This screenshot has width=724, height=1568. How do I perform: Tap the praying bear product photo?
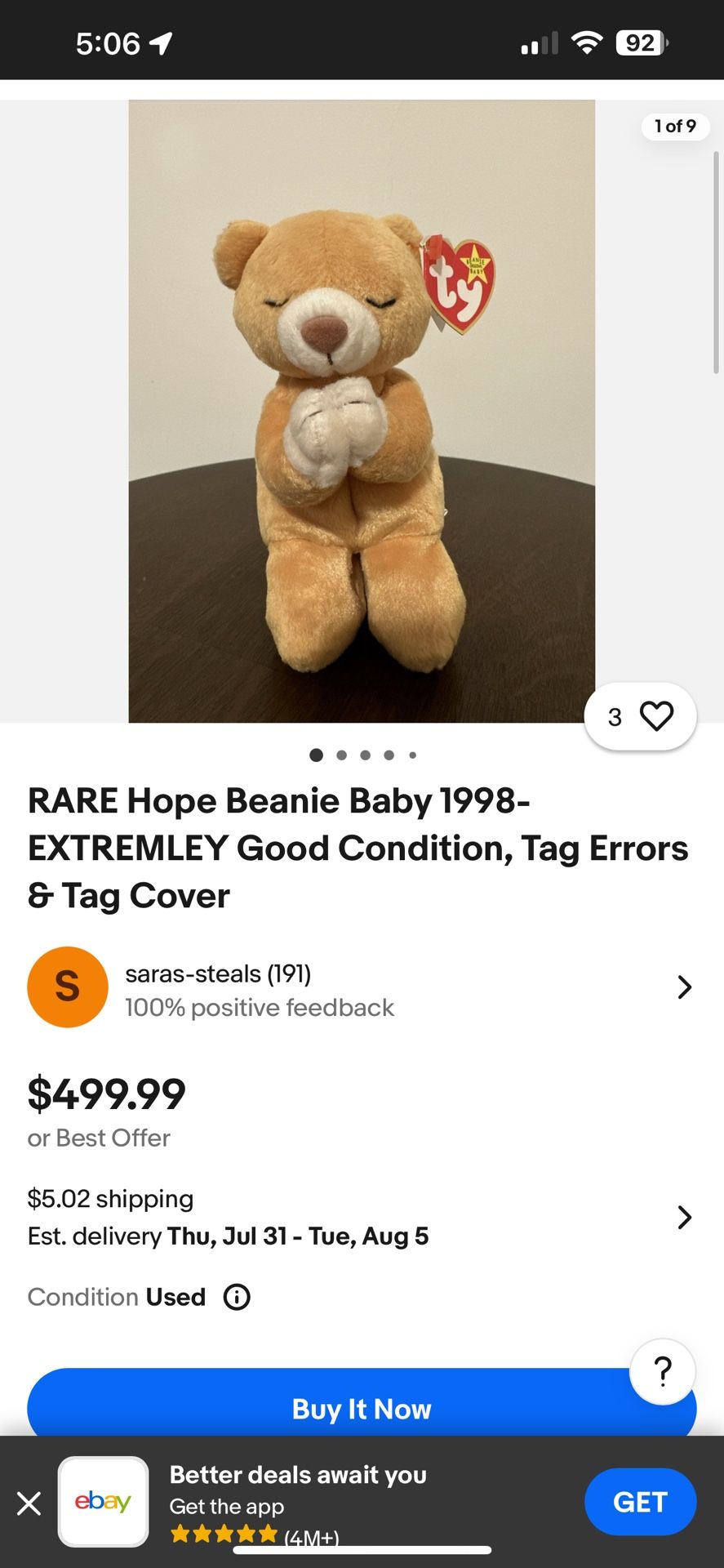coord(362,408)
